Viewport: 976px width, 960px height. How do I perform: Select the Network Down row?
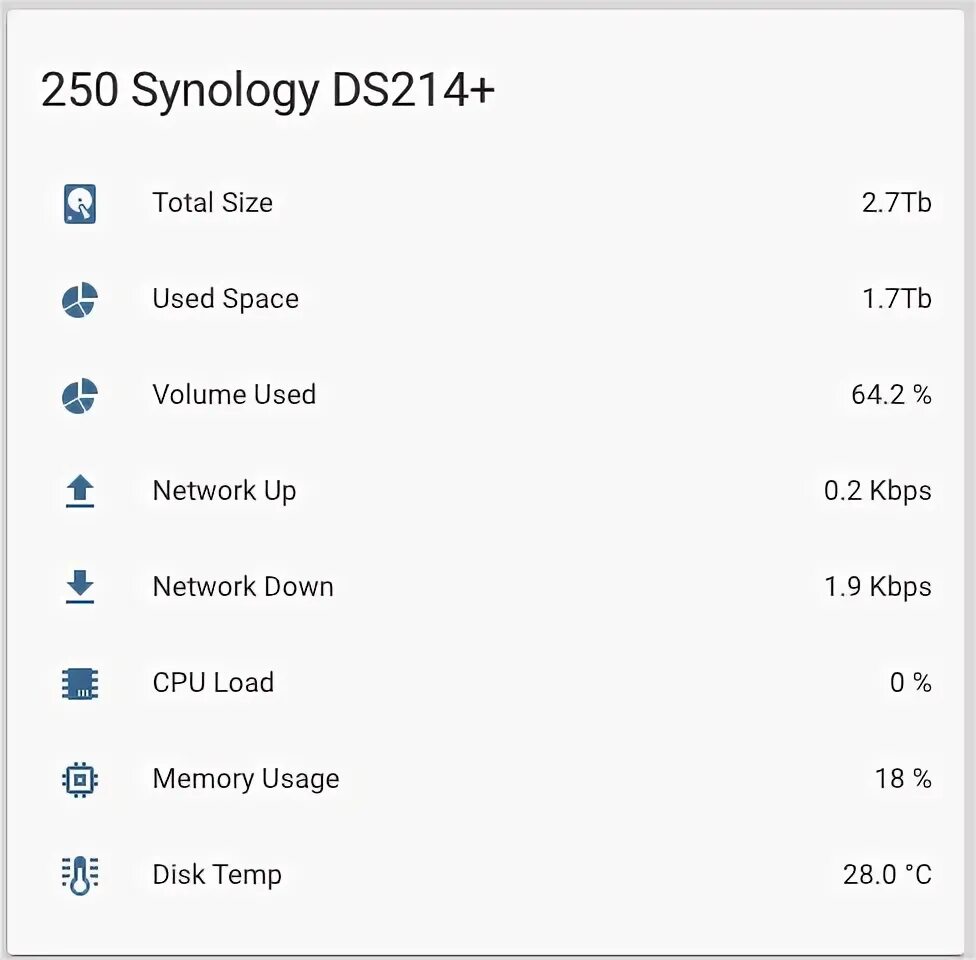242,587
